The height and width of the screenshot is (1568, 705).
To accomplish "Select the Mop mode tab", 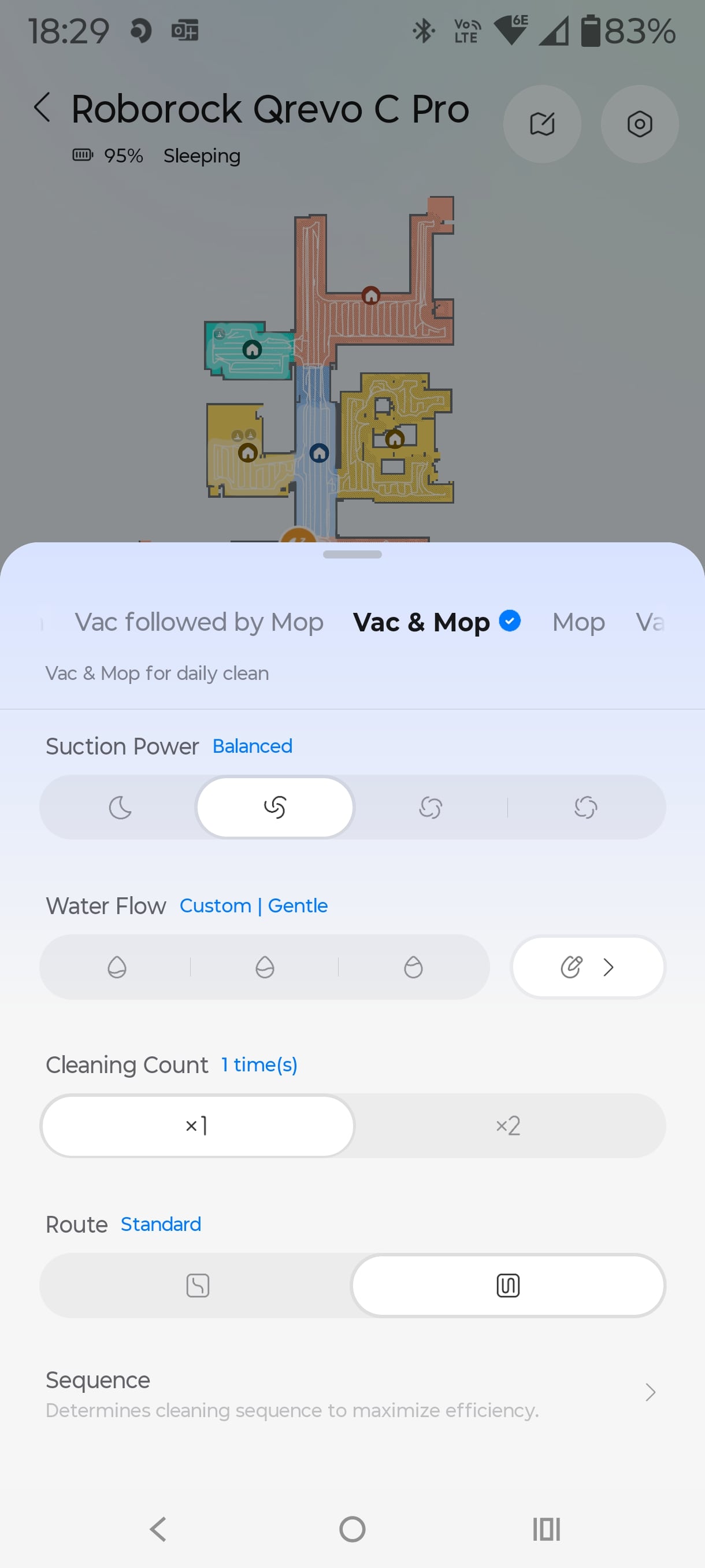I will 578,622.
